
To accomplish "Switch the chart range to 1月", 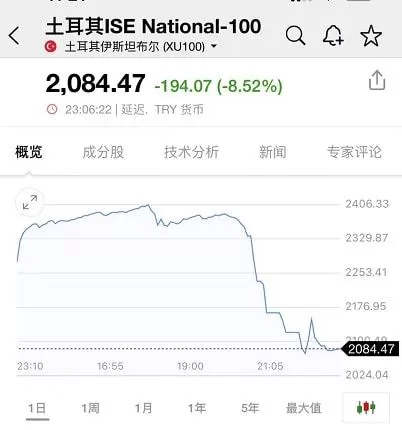I will point(144,408).
